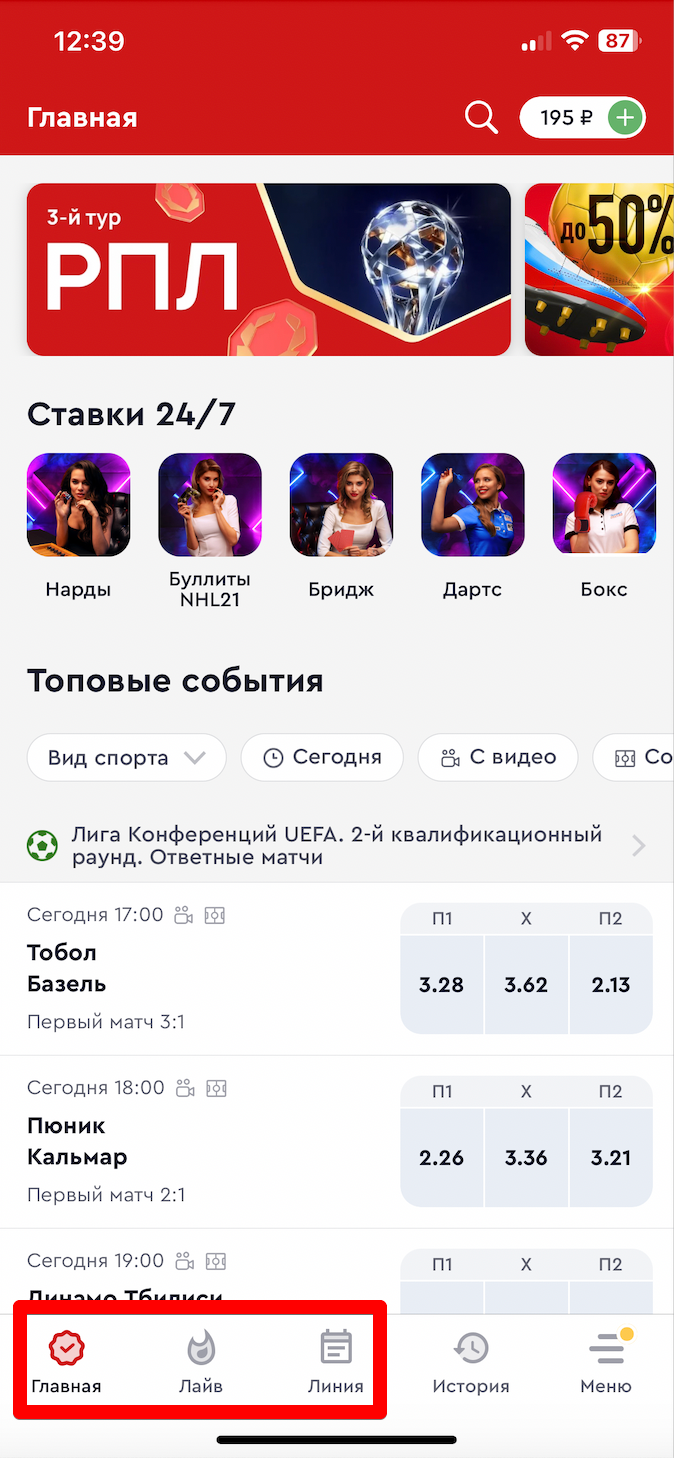Open the Бокс tile
Image resolution: width=674 pixels, height=1458 pixels.
click(x=604, y=505)
